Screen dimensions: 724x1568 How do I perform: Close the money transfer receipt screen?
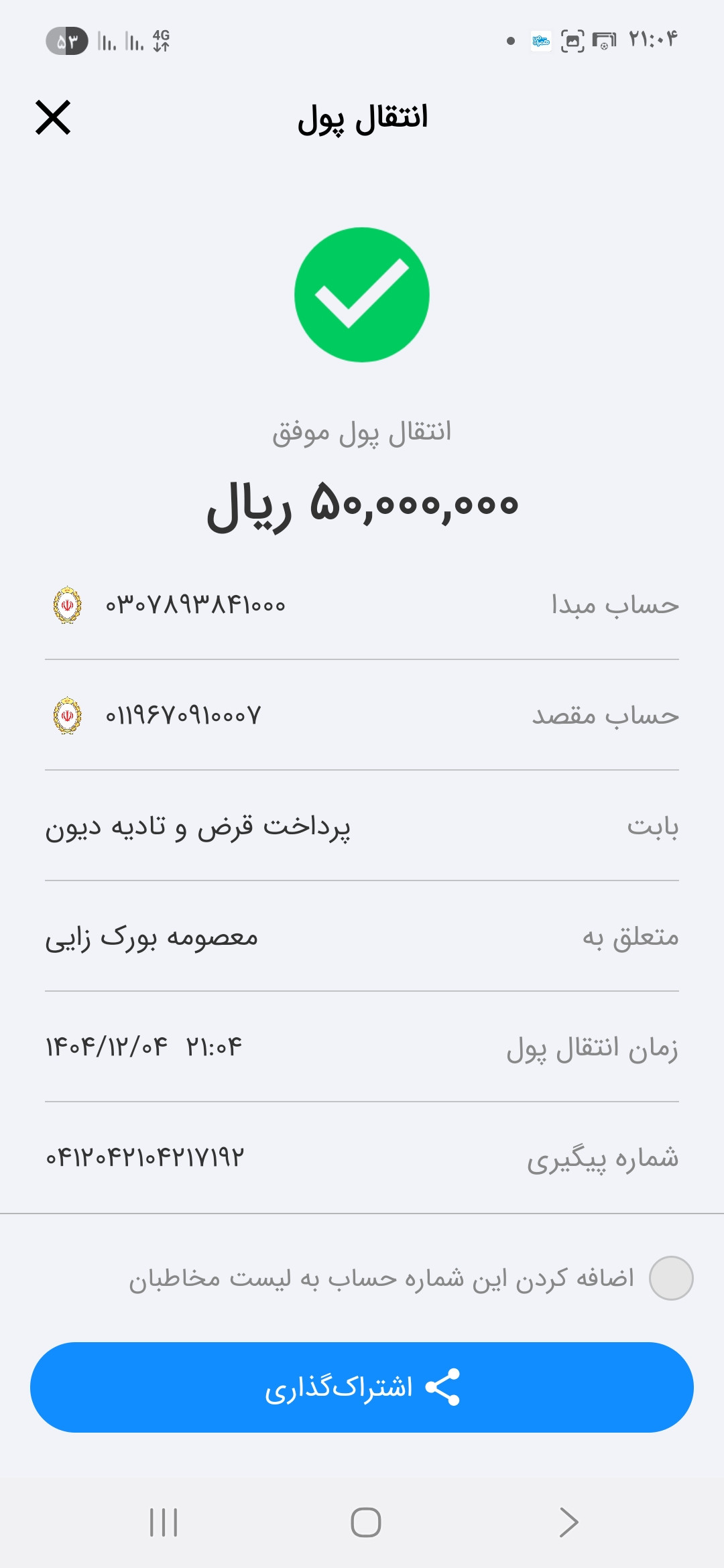pyautogui.click(x=53, y=117)
